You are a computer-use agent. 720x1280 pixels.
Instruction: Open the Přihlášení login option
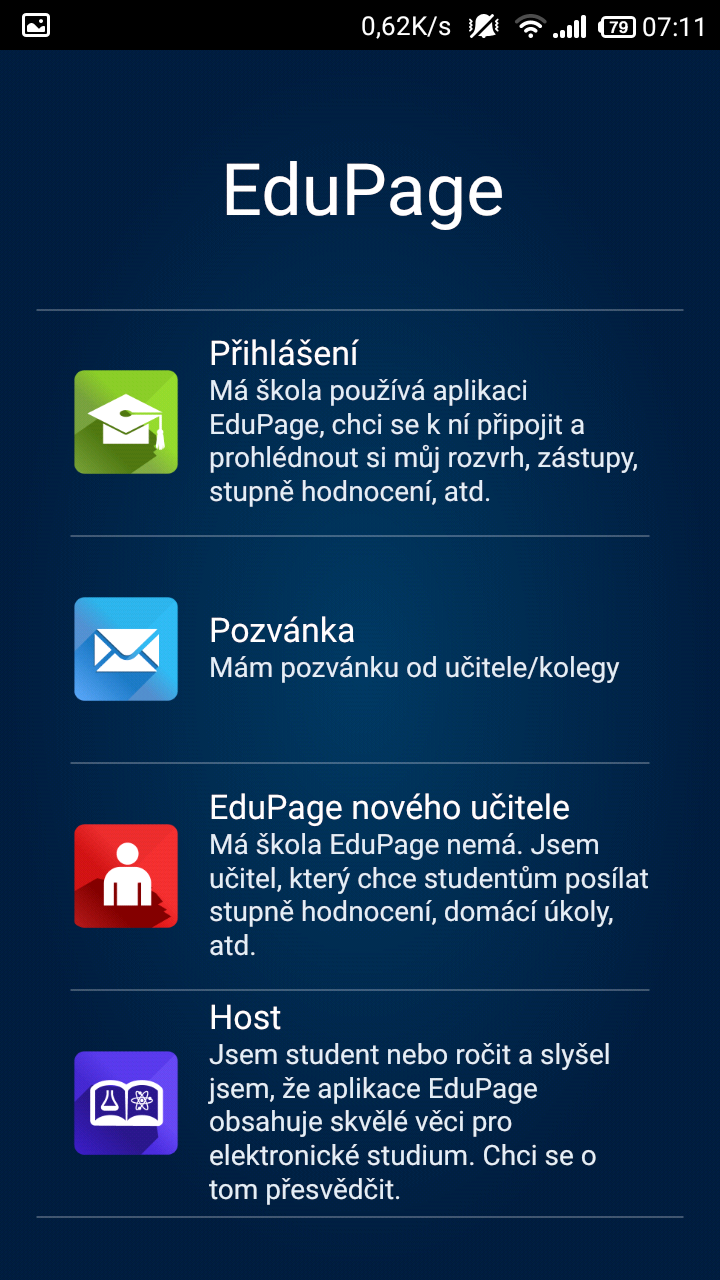point(360,422)
